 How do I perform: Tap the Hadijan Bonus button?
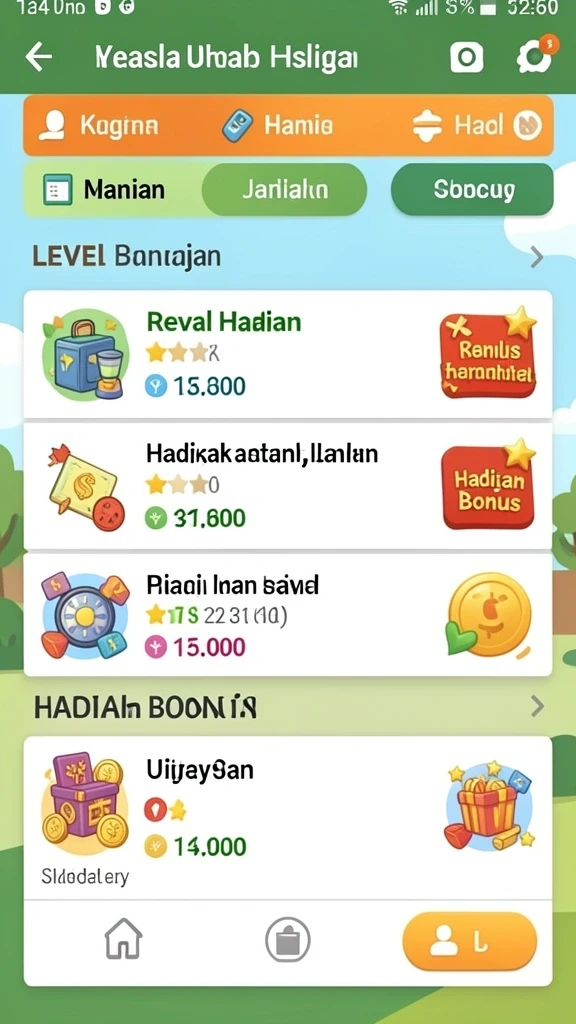pos(488,487)
